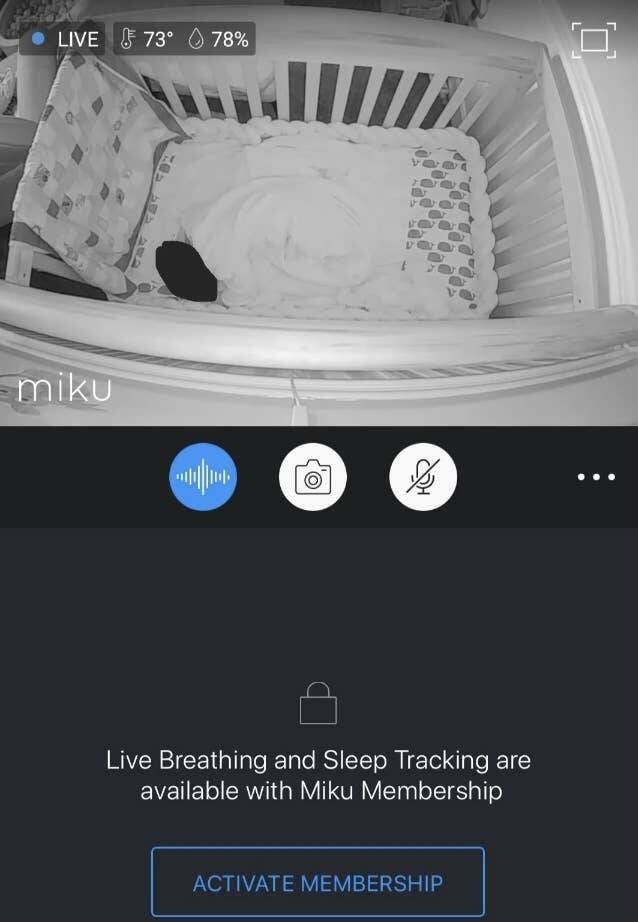Expand the live video to fullscreen
This screenshot has height=922, width=638.
592,40
